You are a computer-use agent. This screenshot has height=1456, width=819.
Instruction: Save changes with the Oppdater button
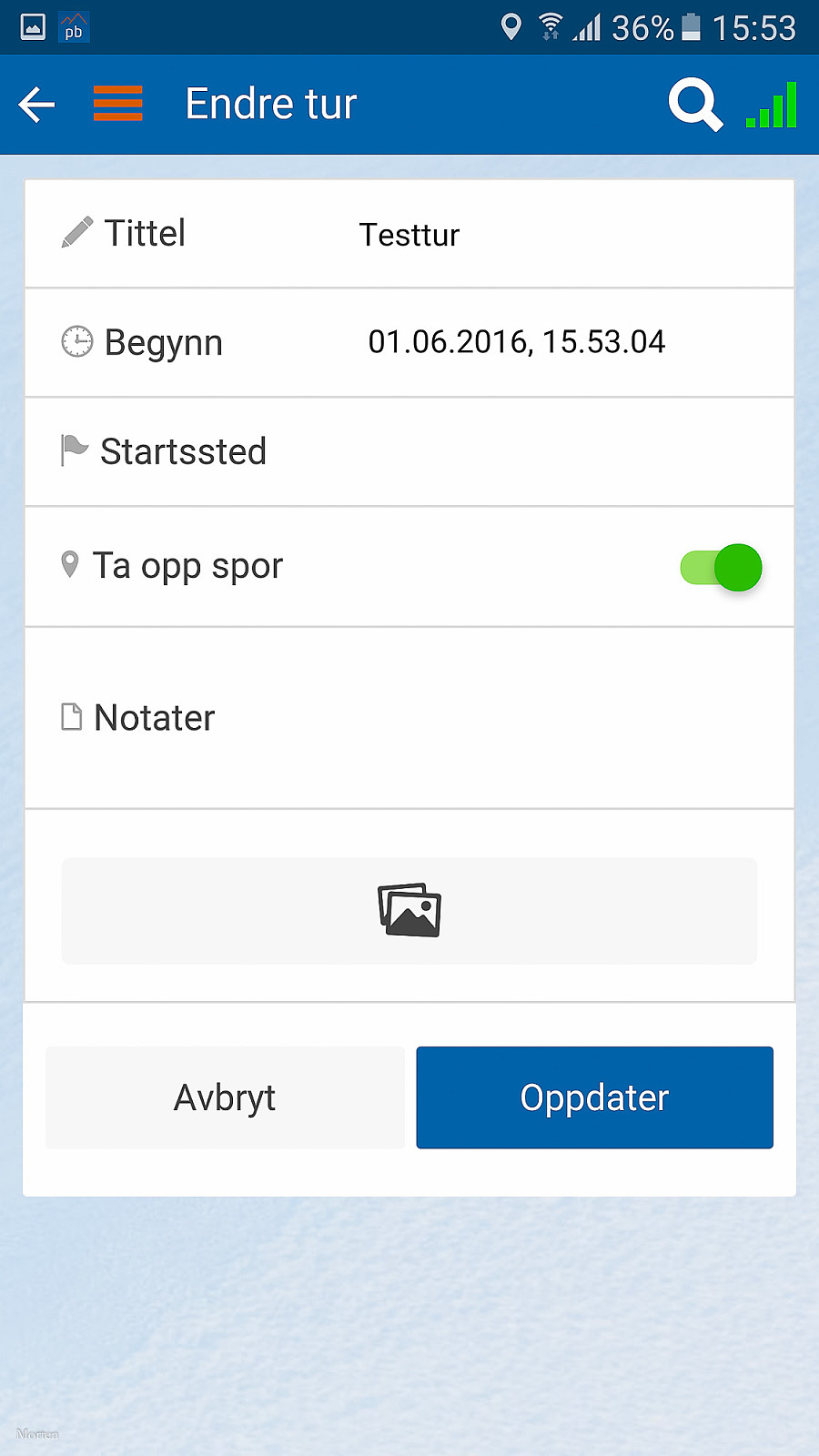[595, 1097]
